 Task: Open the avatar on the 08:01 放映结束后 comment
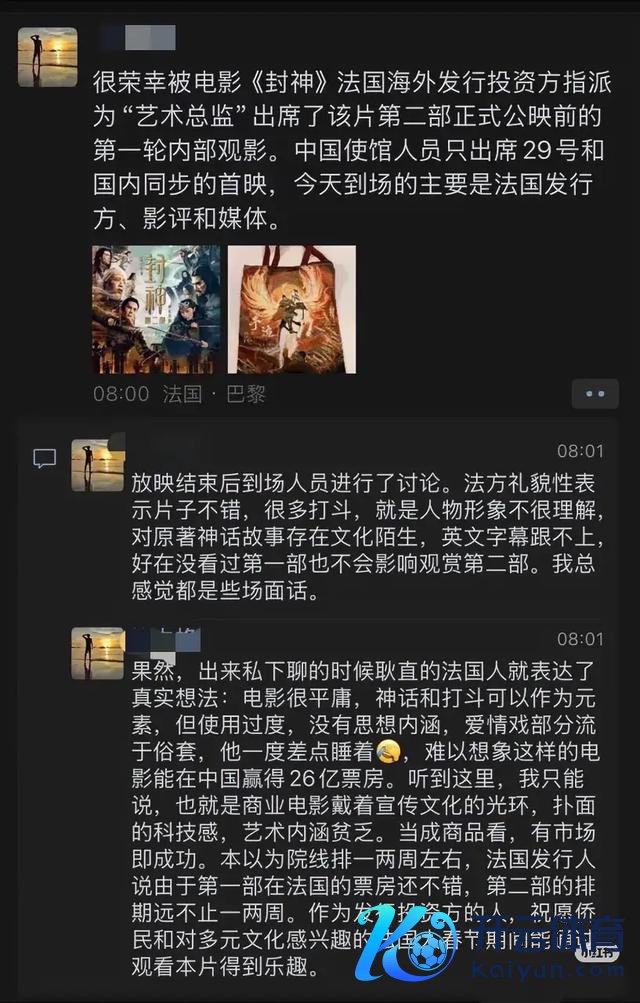point(98,465)
